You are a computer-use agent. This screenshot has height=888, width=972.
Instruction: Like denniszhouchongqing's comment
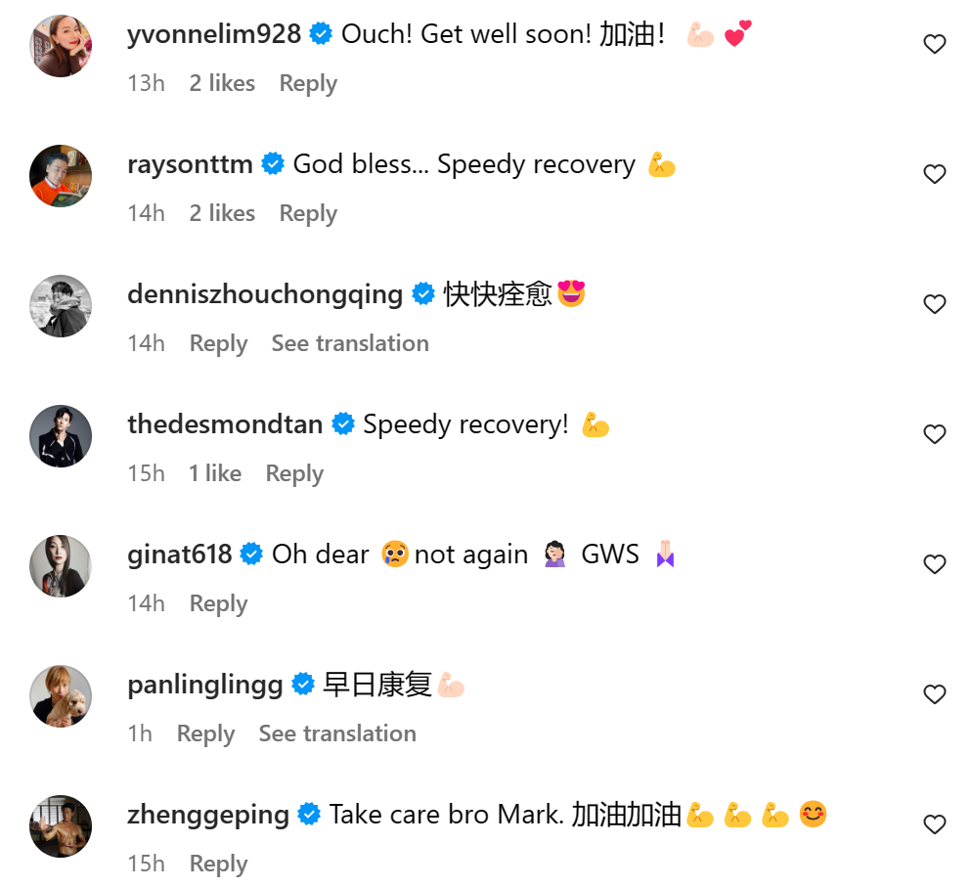coord(934,304)
